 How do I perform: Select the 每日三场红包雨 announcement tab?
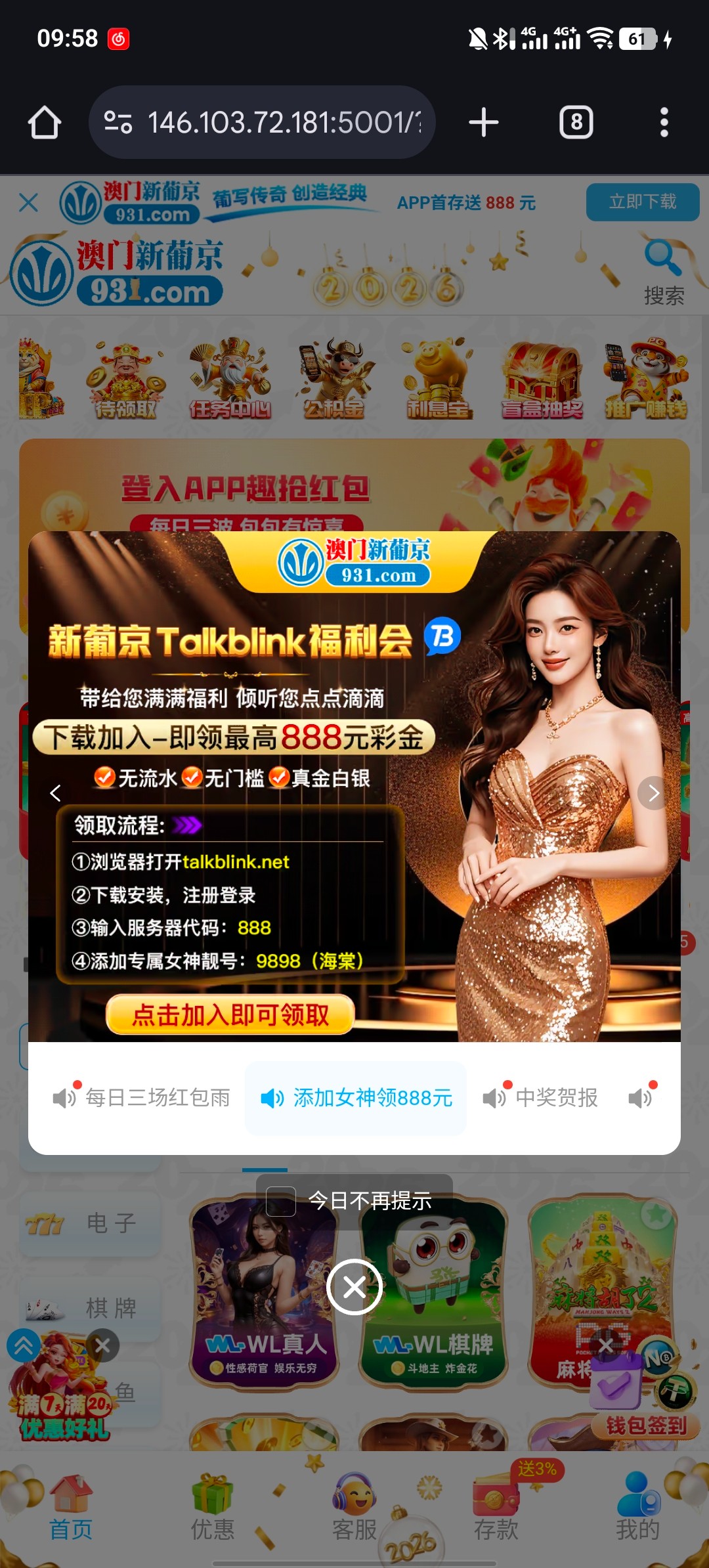coord(142,1098)
